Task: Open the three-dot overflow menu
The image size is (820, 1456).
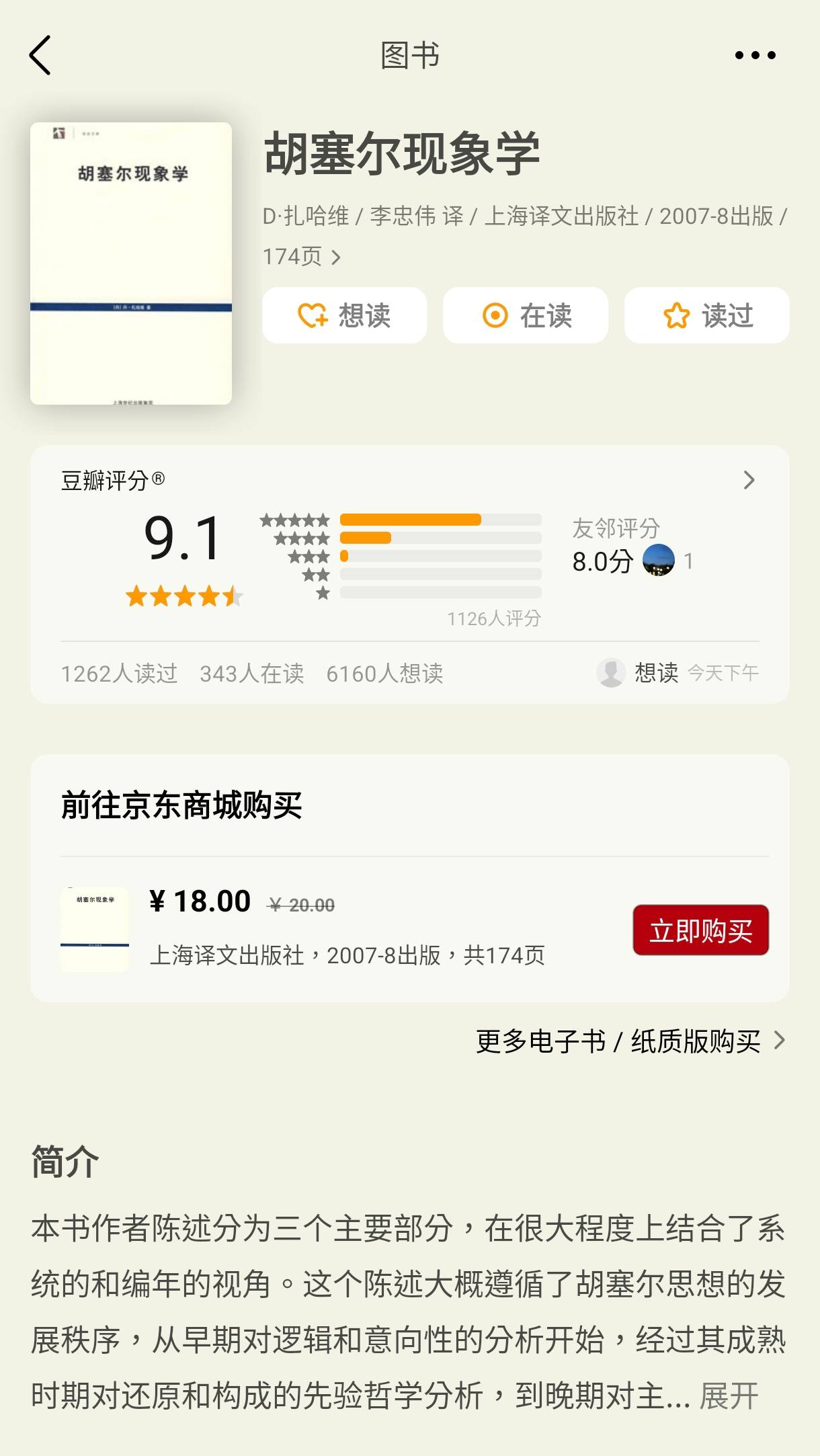Action: click(755, 55)
